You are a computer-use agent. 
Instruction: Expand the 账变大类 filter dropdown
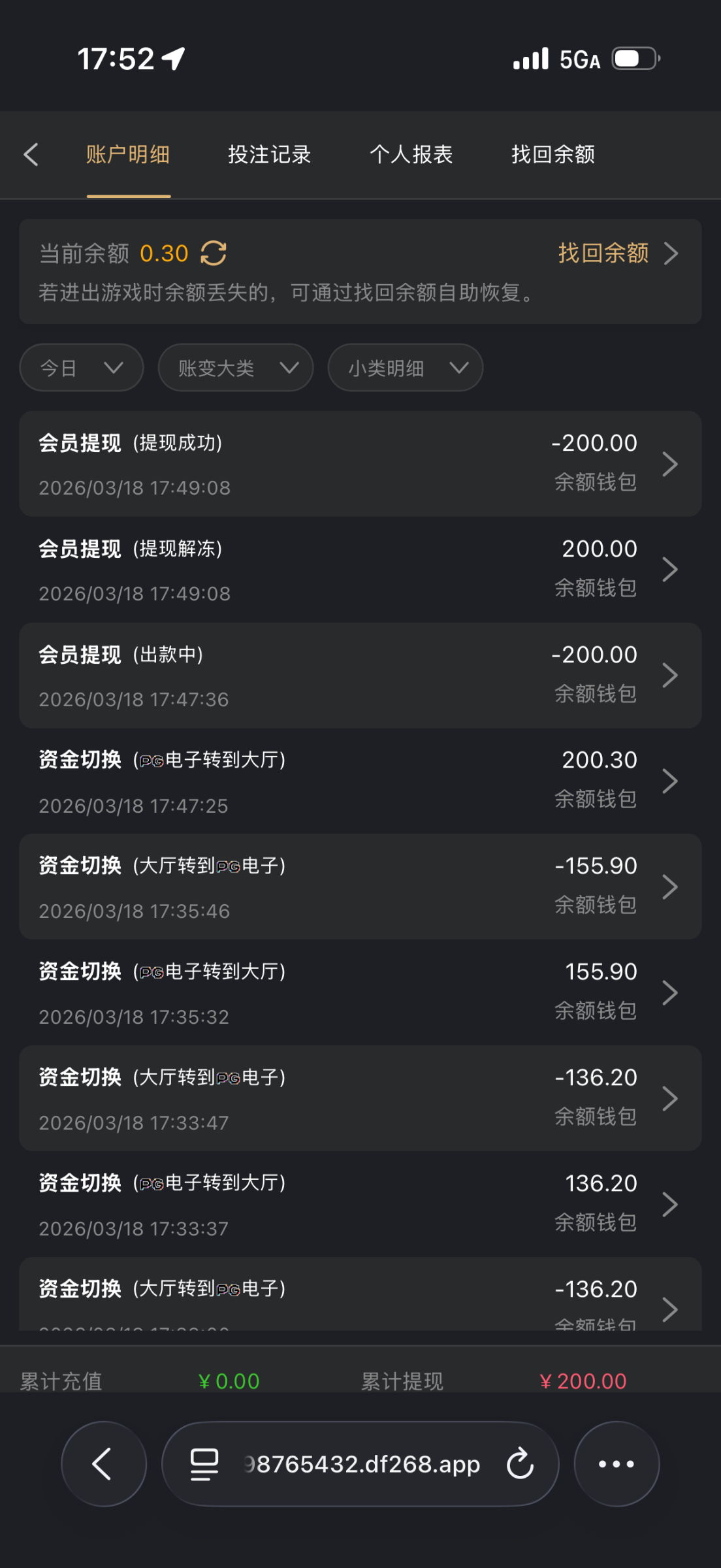click(236, 368)
